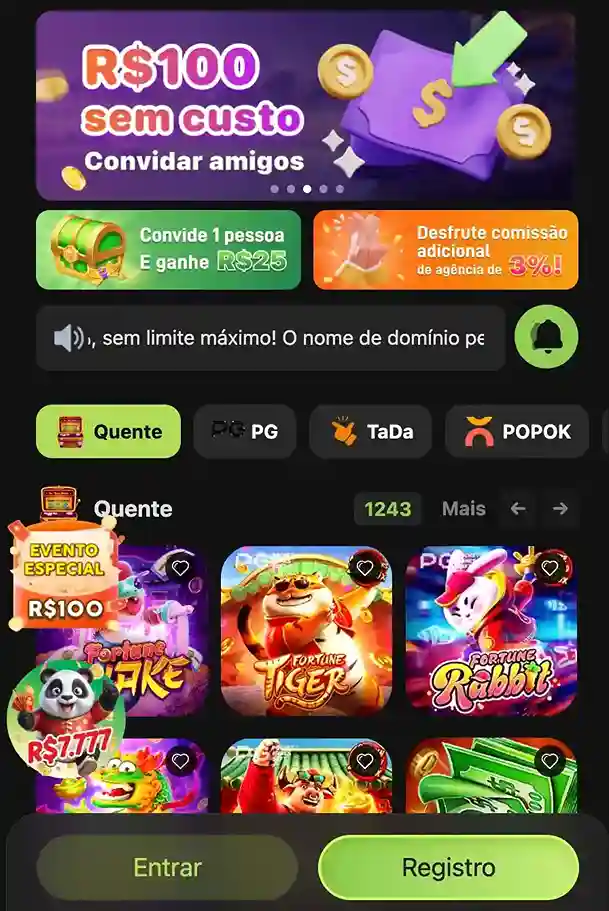This screenshot has height=911, width=609.
Task: Go to next games with right arrow
Action: [560, 509]
